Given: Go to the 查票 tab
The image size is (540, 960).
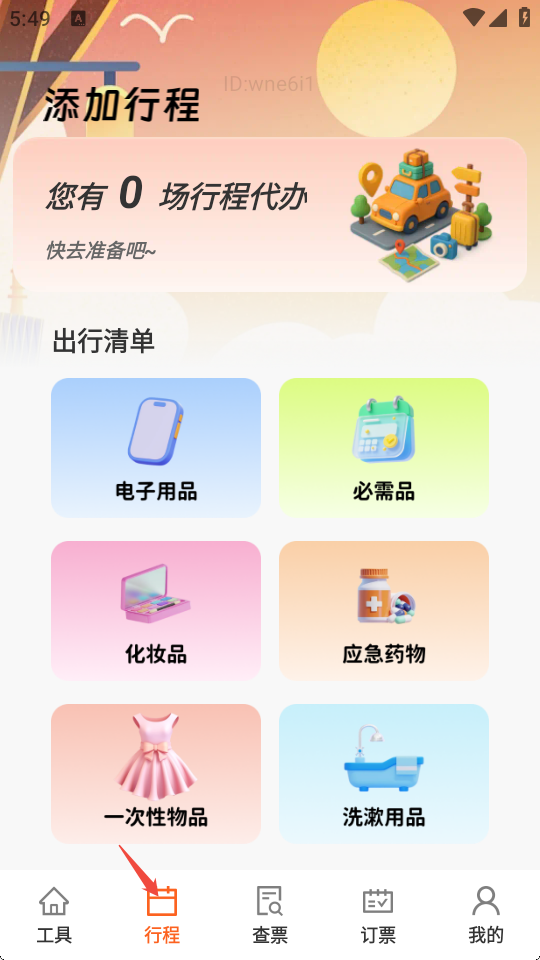Looking at the screenshot, I should click(270, 915).
